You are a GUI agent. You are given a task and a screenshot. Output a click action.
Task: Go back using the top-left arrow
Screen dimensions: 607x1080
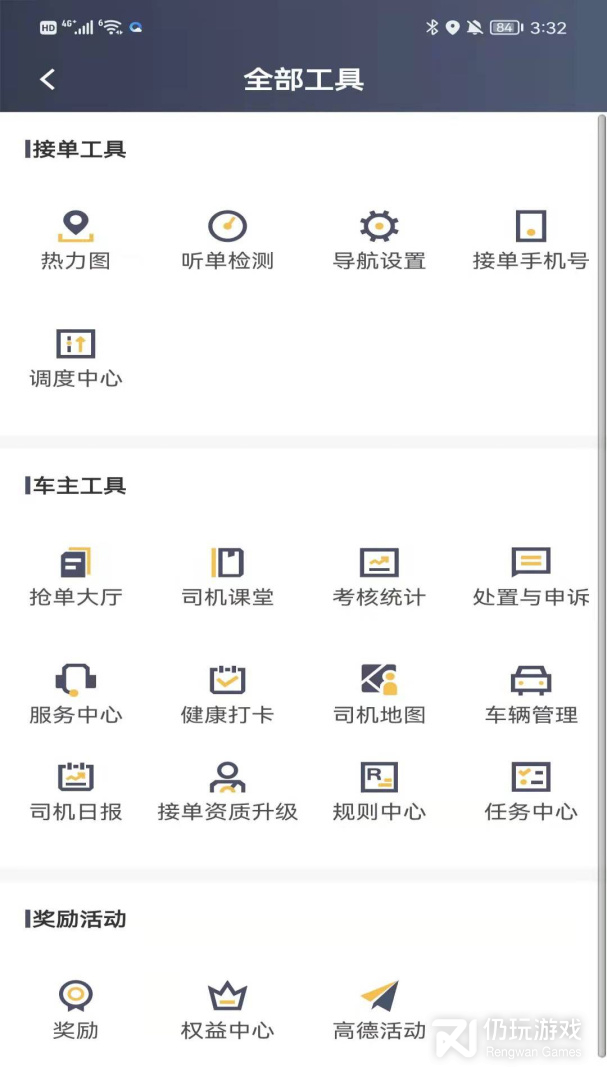click(47, 80)
